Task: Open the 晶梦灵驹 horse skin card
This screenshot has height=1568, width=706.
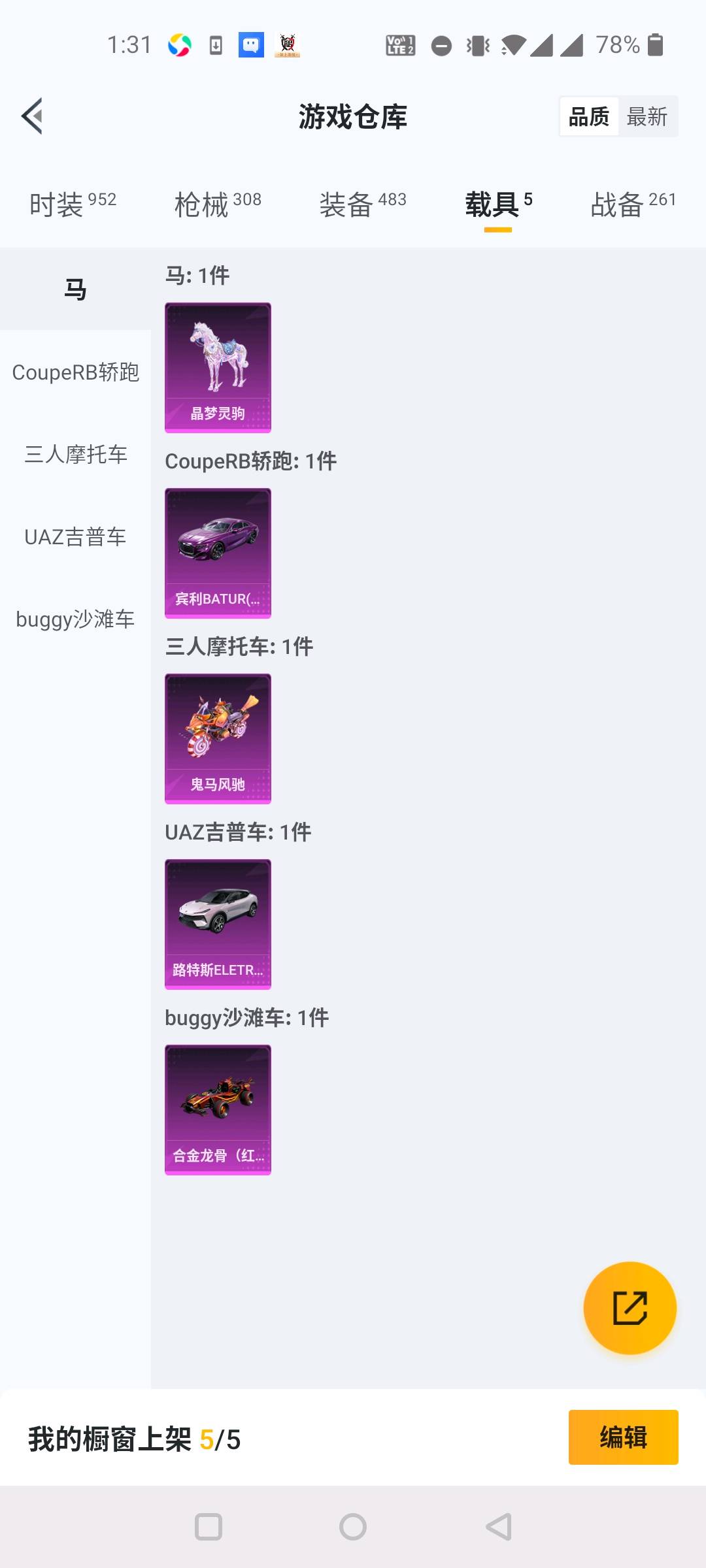Action: click(218, 367)
